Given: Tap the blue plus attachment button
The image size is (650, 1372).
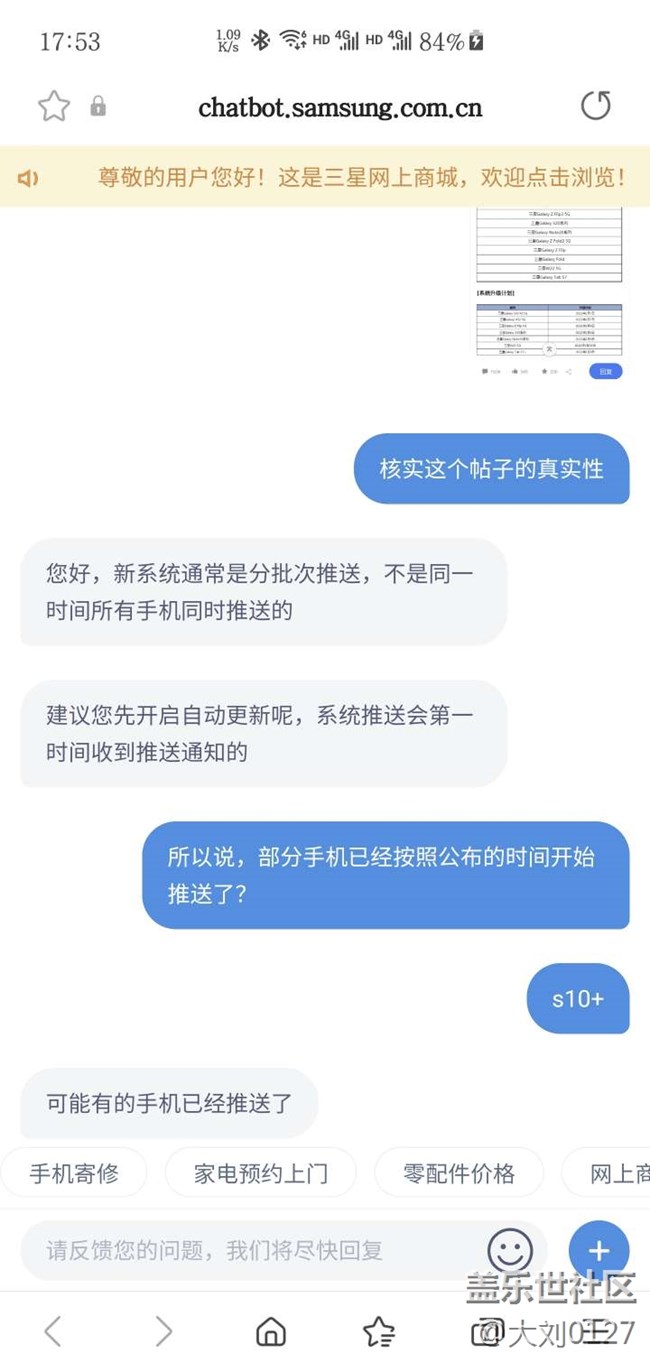Looking at the screenshot, I should [x=598, y=1250].
